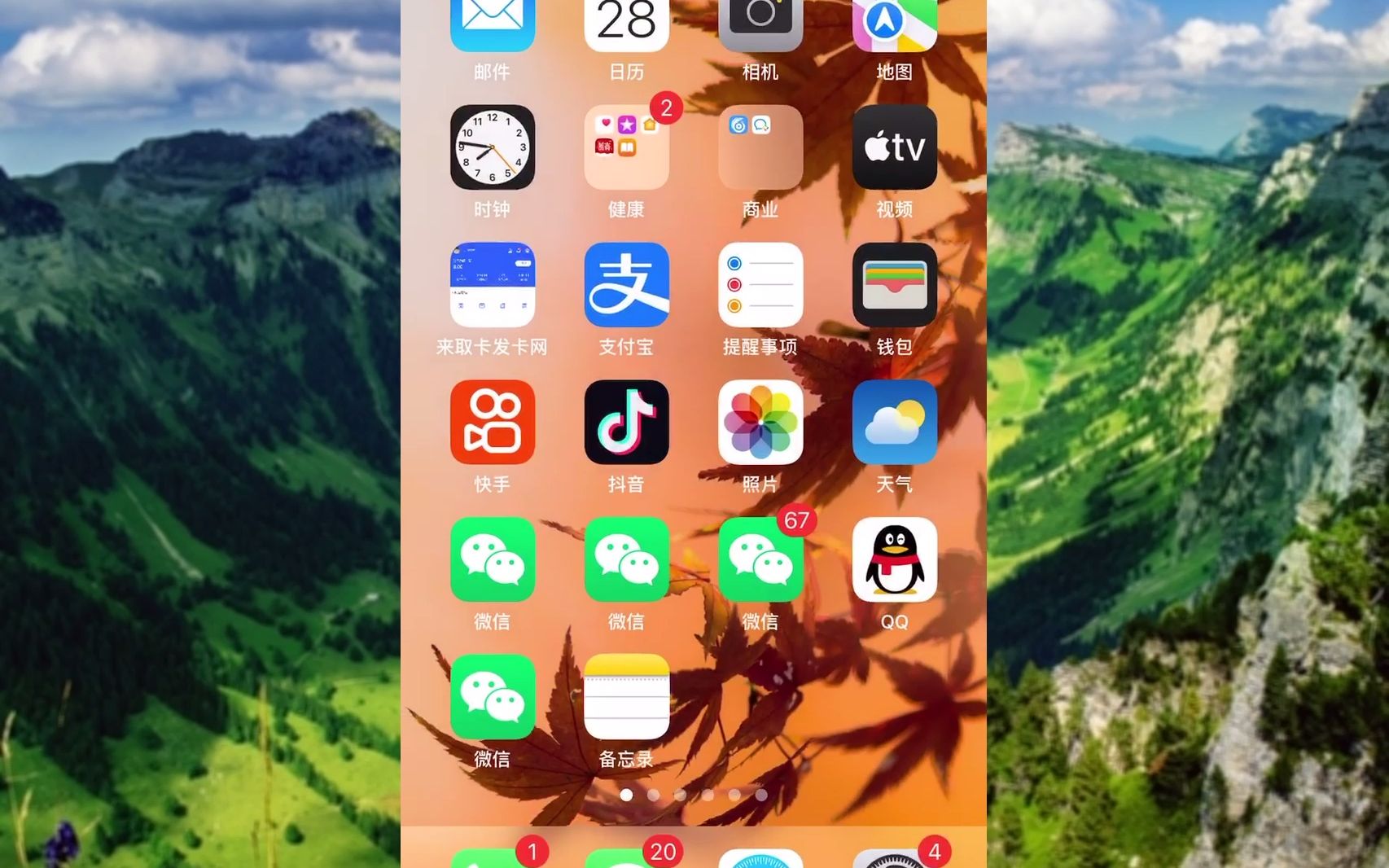1389x868 pixels.
Task: Launch the 抖音 app
Action: (626, 423)
